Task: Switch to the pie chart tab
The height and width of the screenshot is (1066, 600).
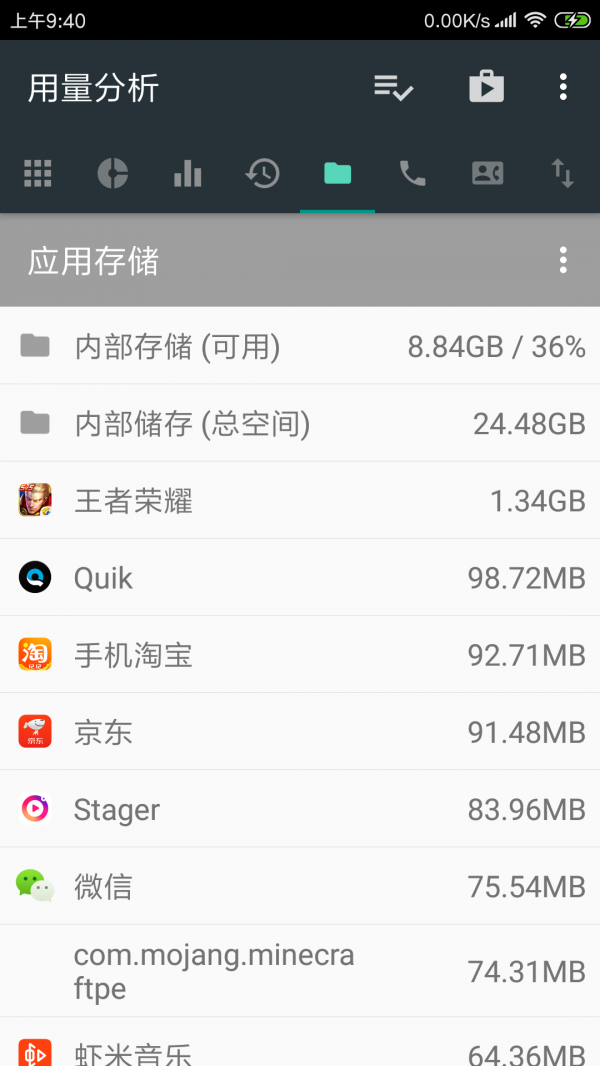Action: 113,173
